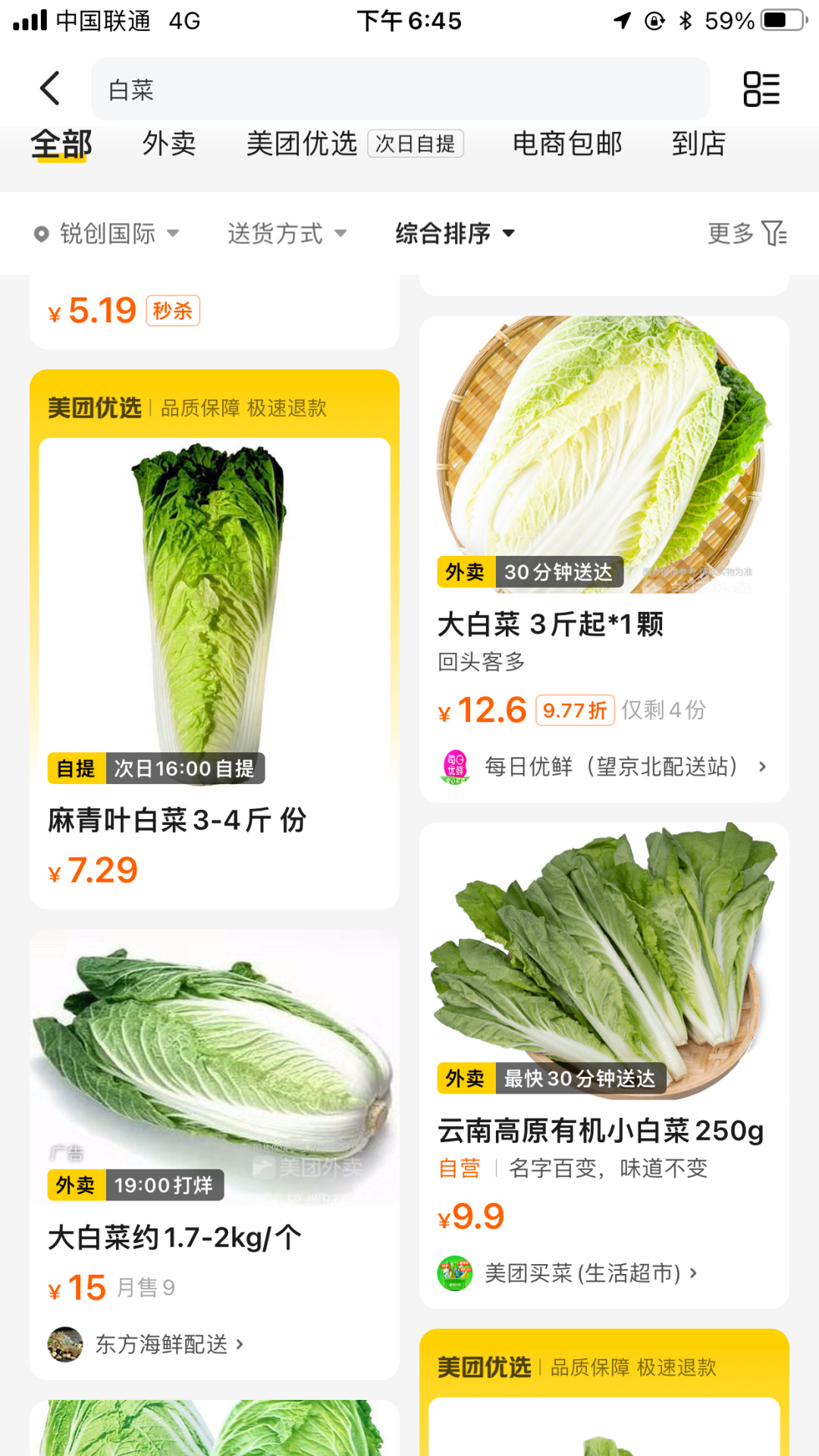This screenshot has width=819, height=1456.
Task: Open the 到店 tab
Action: pos(698,144)
